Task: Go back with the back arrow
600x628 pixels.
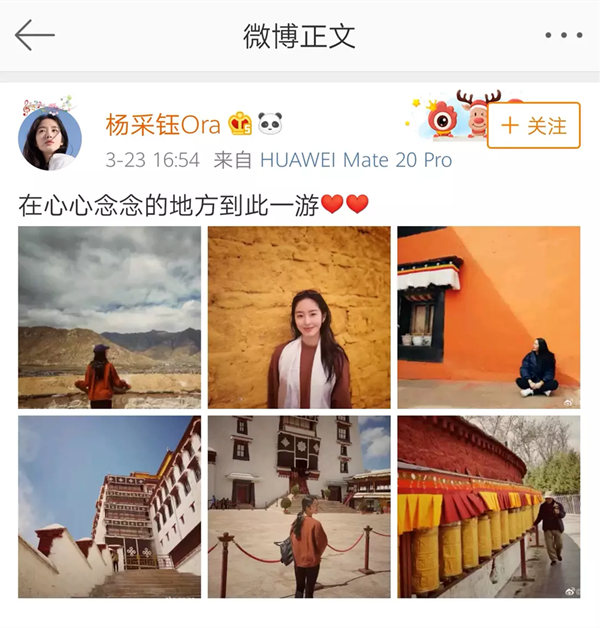Action: coord(35,35)
